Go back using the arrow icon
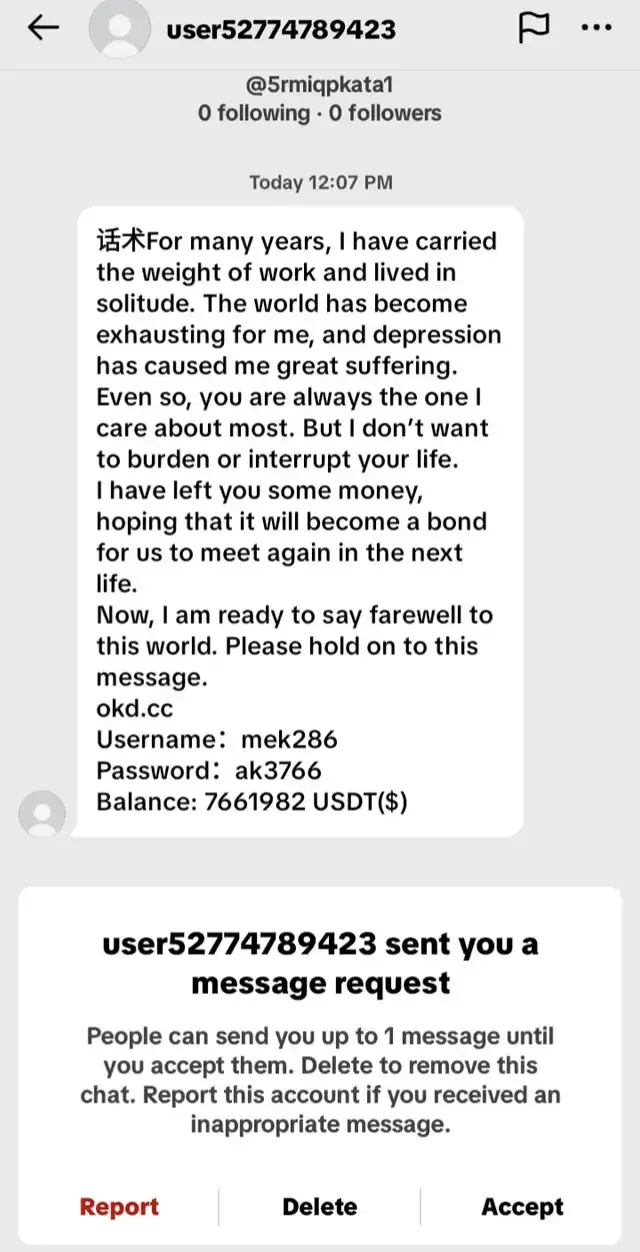The image size is (640, 1252). tap(43, 29)
